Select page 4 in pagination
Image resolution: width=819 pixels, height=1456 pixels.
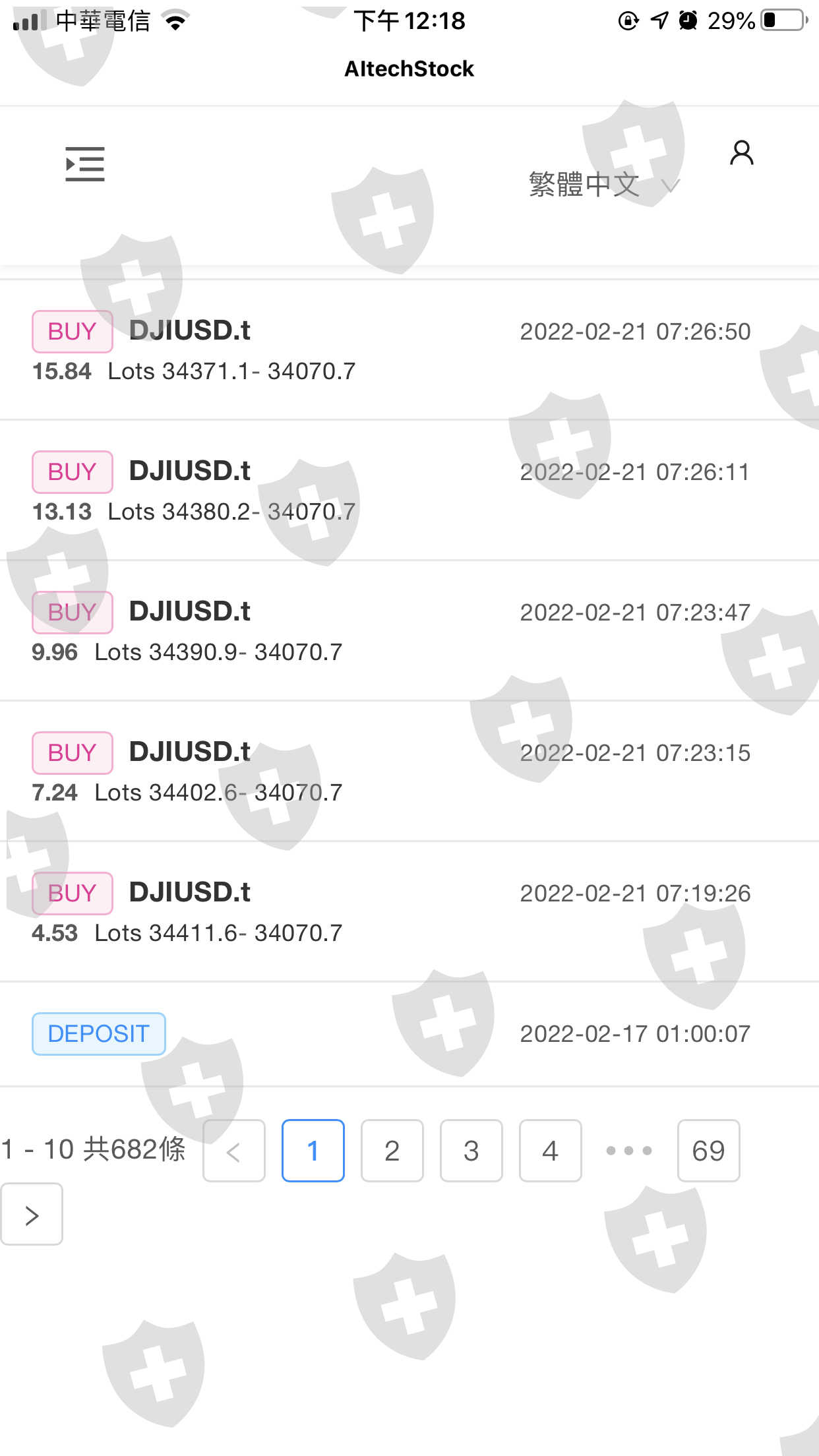click(550, 1151)
